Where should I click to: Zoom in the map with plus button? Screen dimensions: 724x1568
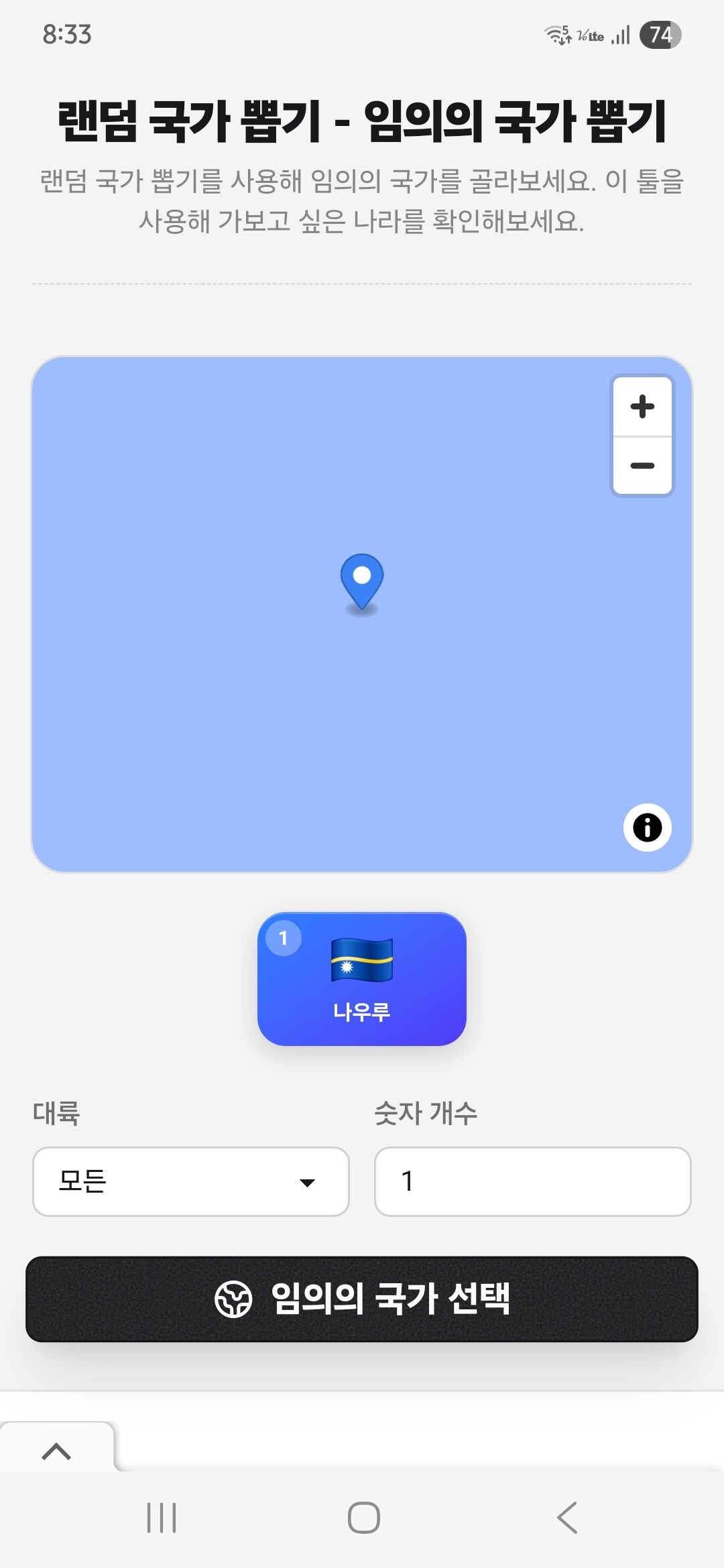coord(642,407)
